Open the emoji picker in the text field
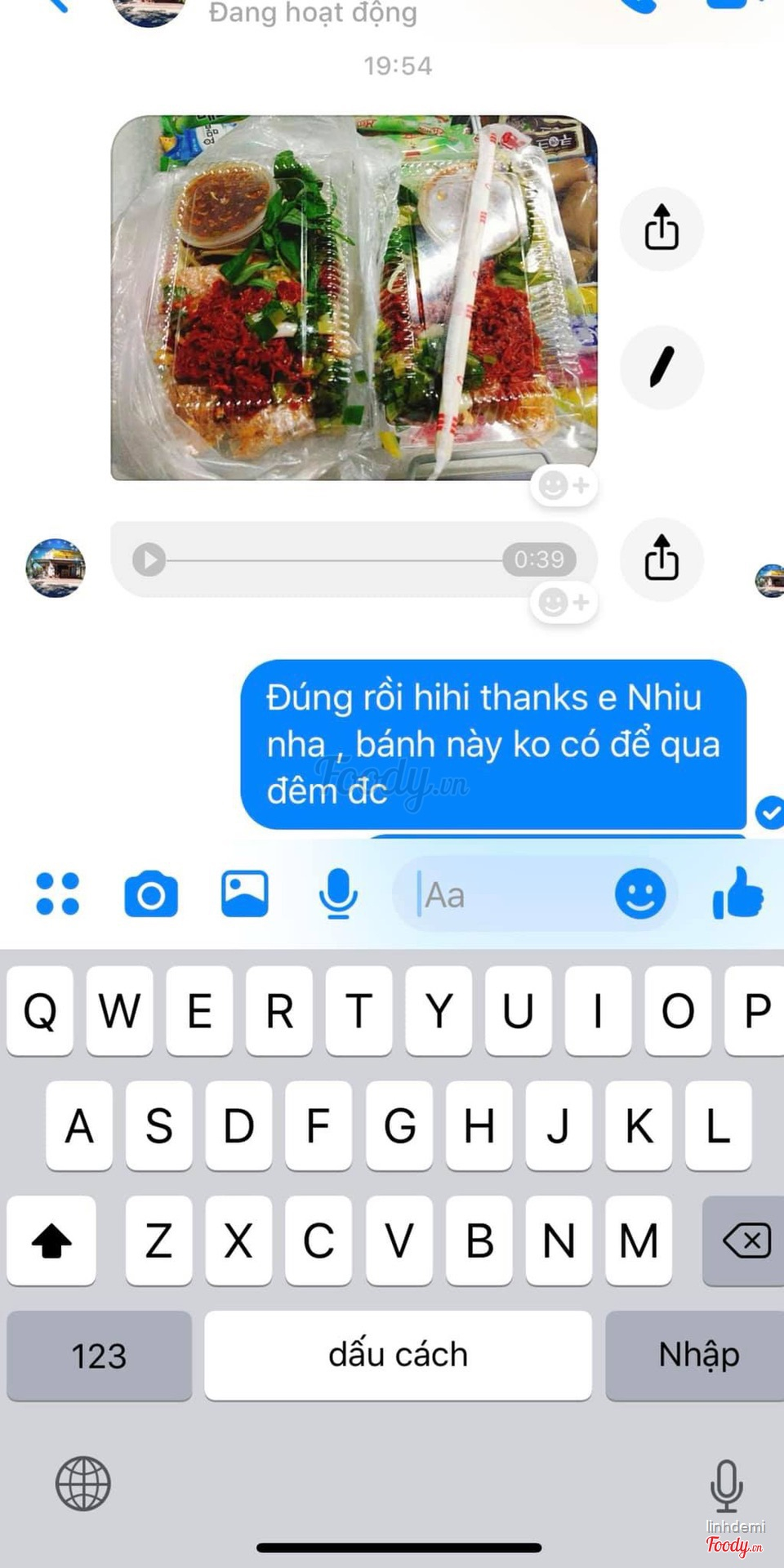The image size is (784, 1568). 640,893
